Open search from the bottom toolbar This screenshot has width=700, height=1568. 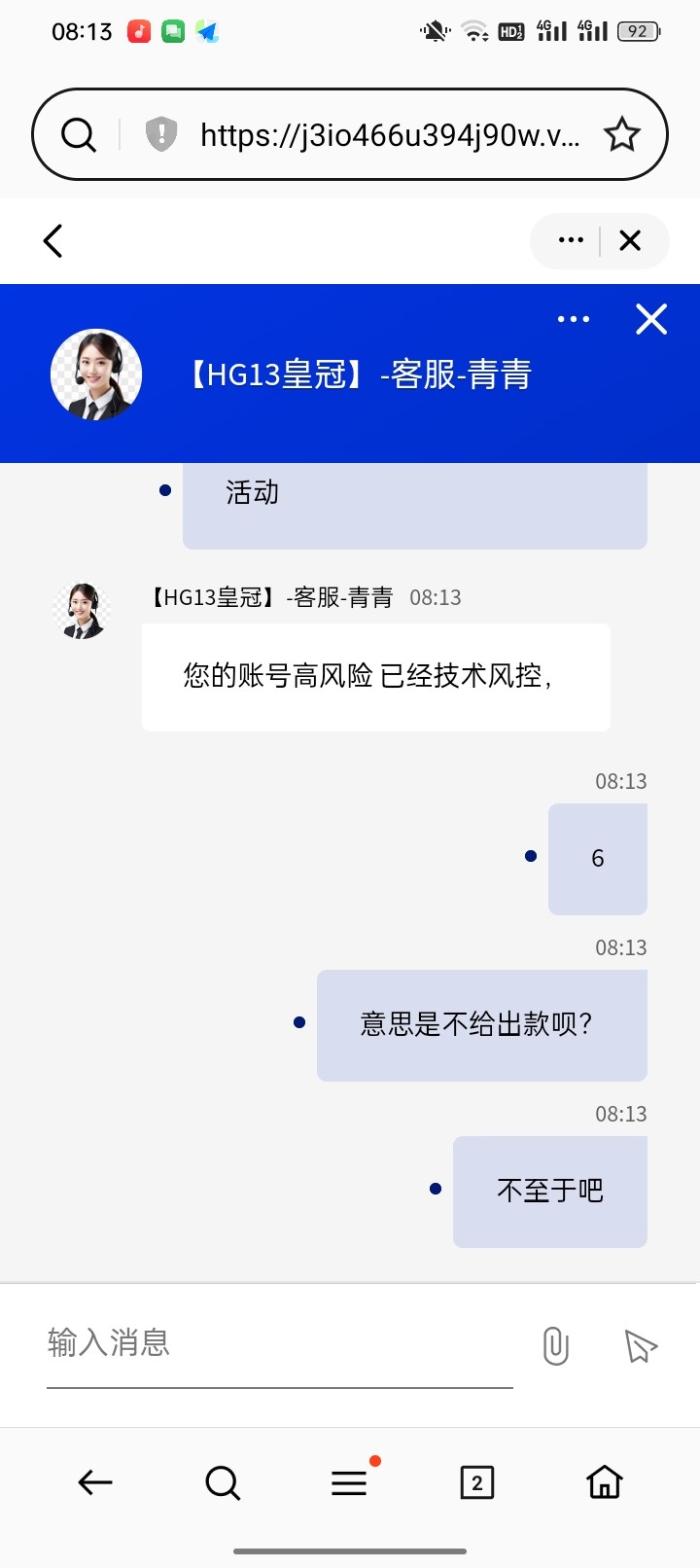(x=223, y=1482)
